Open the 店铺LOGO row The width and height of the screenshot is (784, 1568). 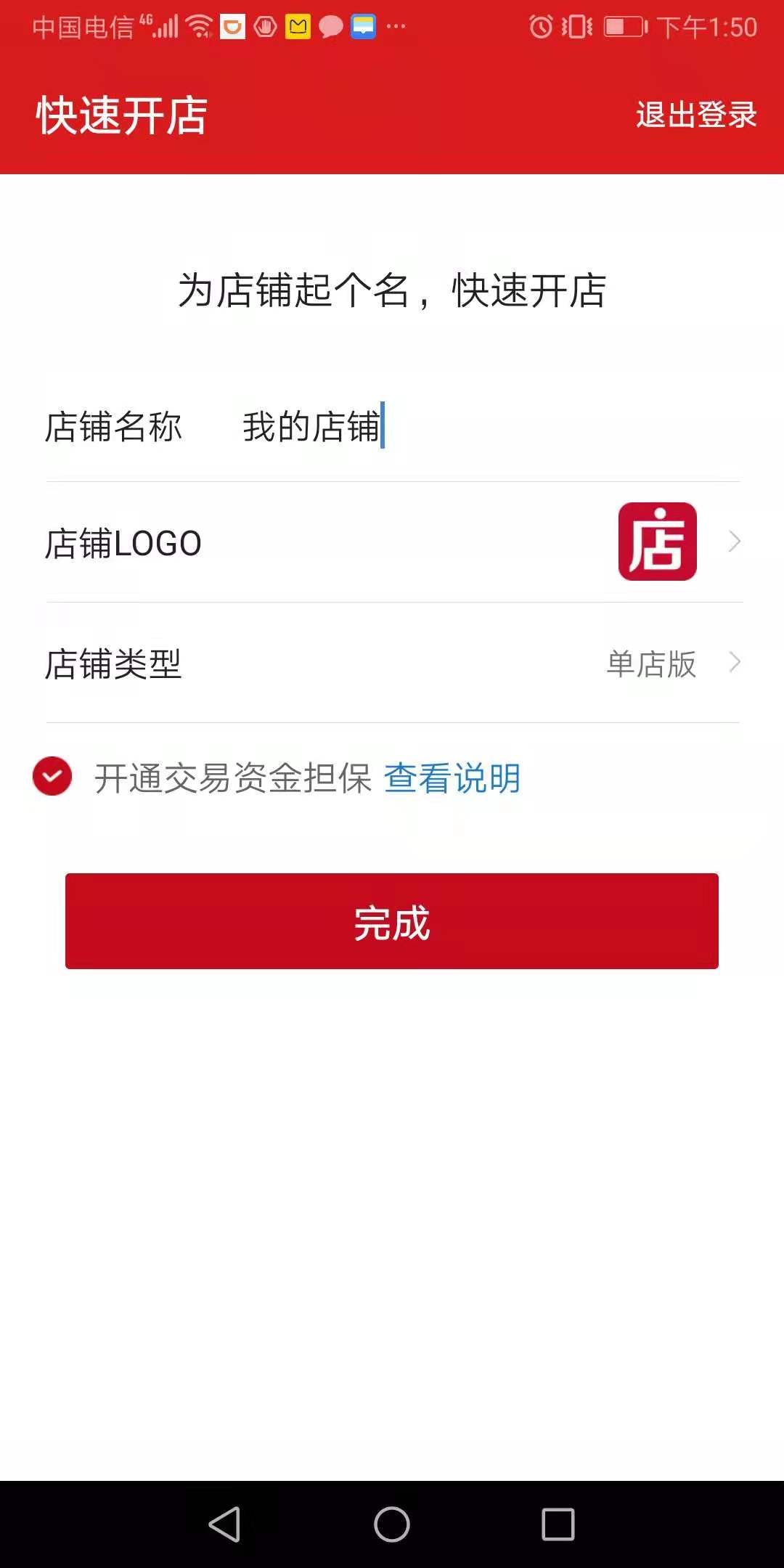392,542
